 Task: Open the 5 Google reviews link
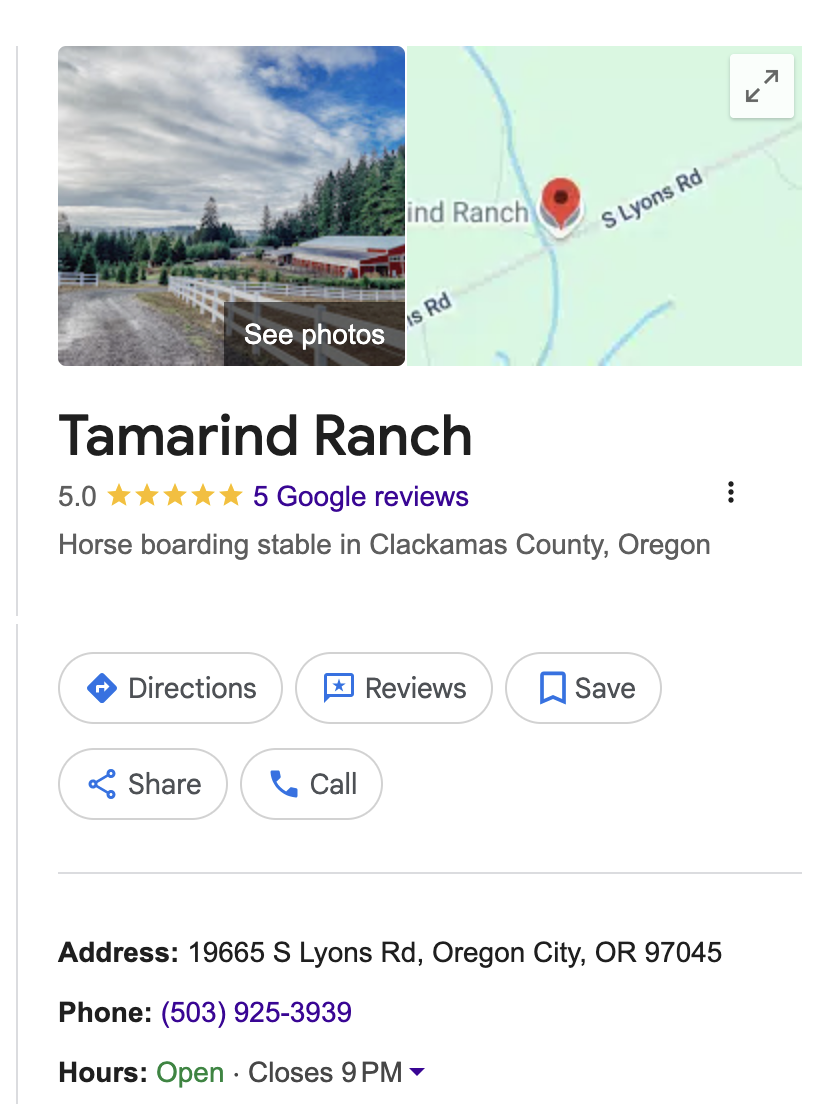click(360, 497)
